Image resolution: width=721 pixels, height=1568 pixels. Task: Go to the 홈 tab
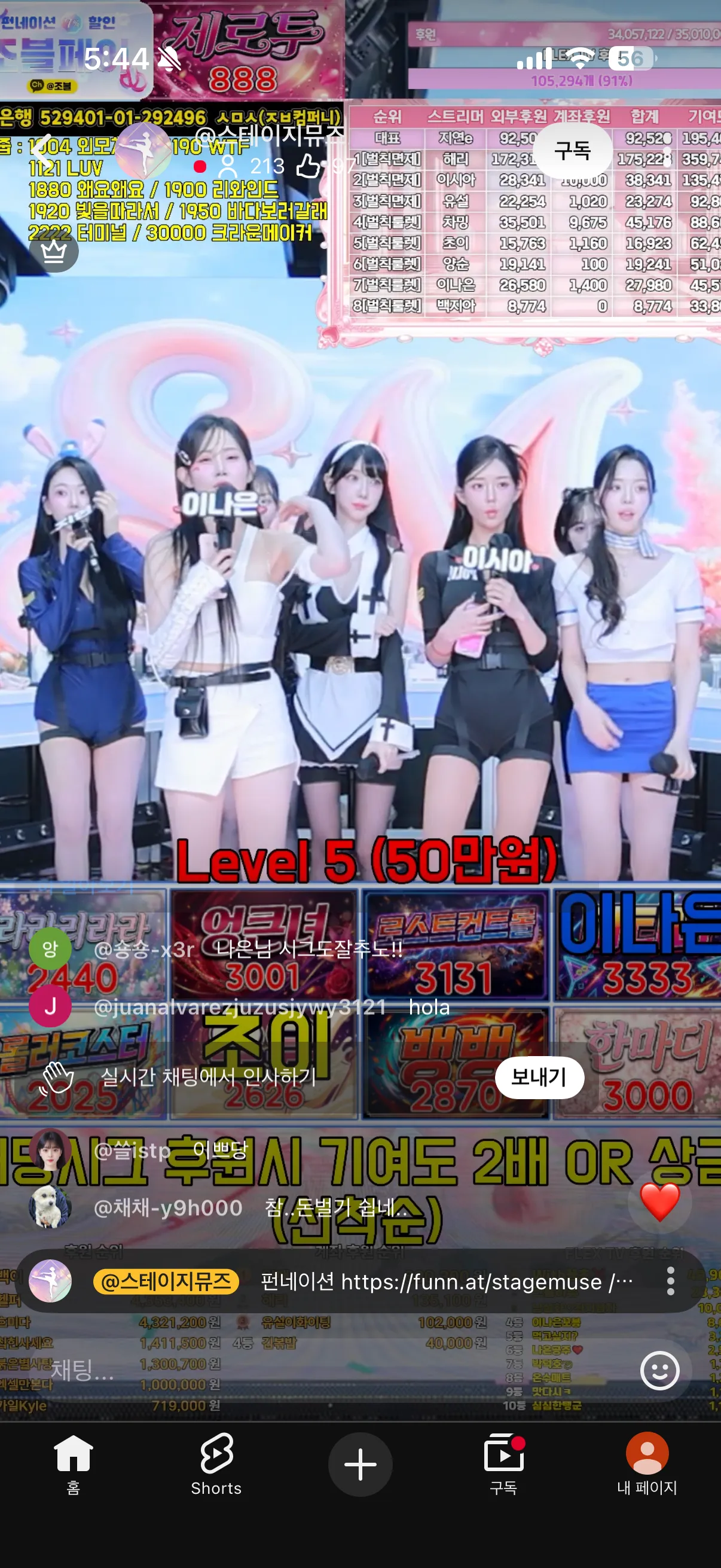coord(73,1465)
